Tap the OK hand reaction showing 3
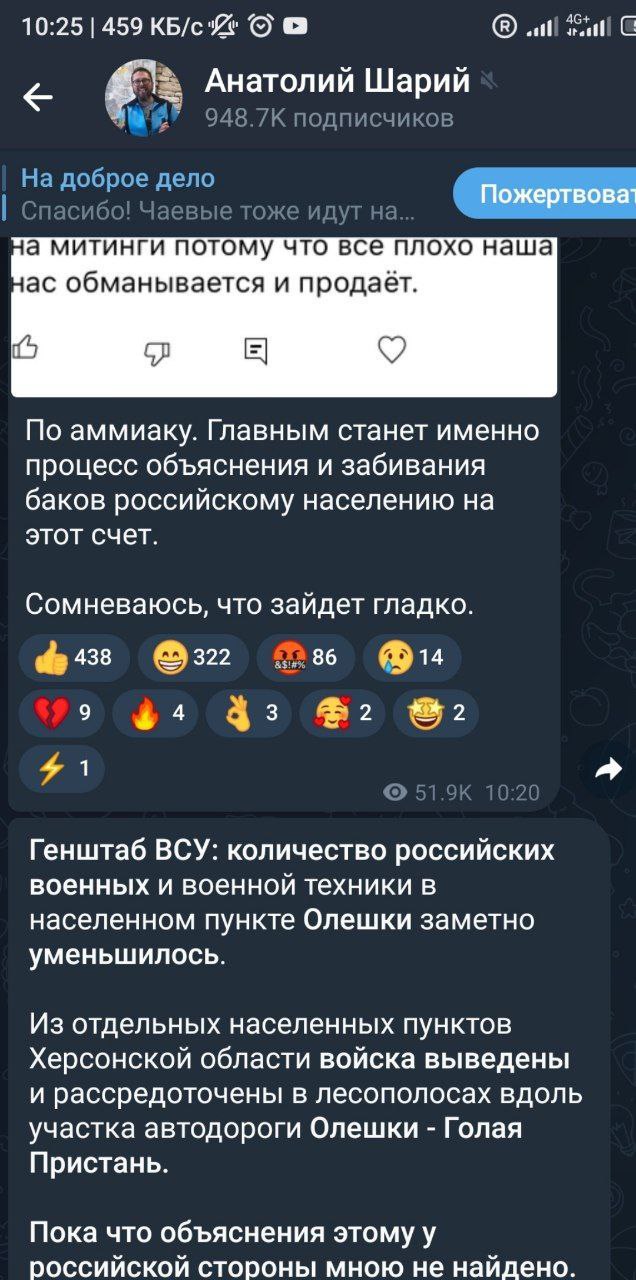 click(x=249, y=713)
